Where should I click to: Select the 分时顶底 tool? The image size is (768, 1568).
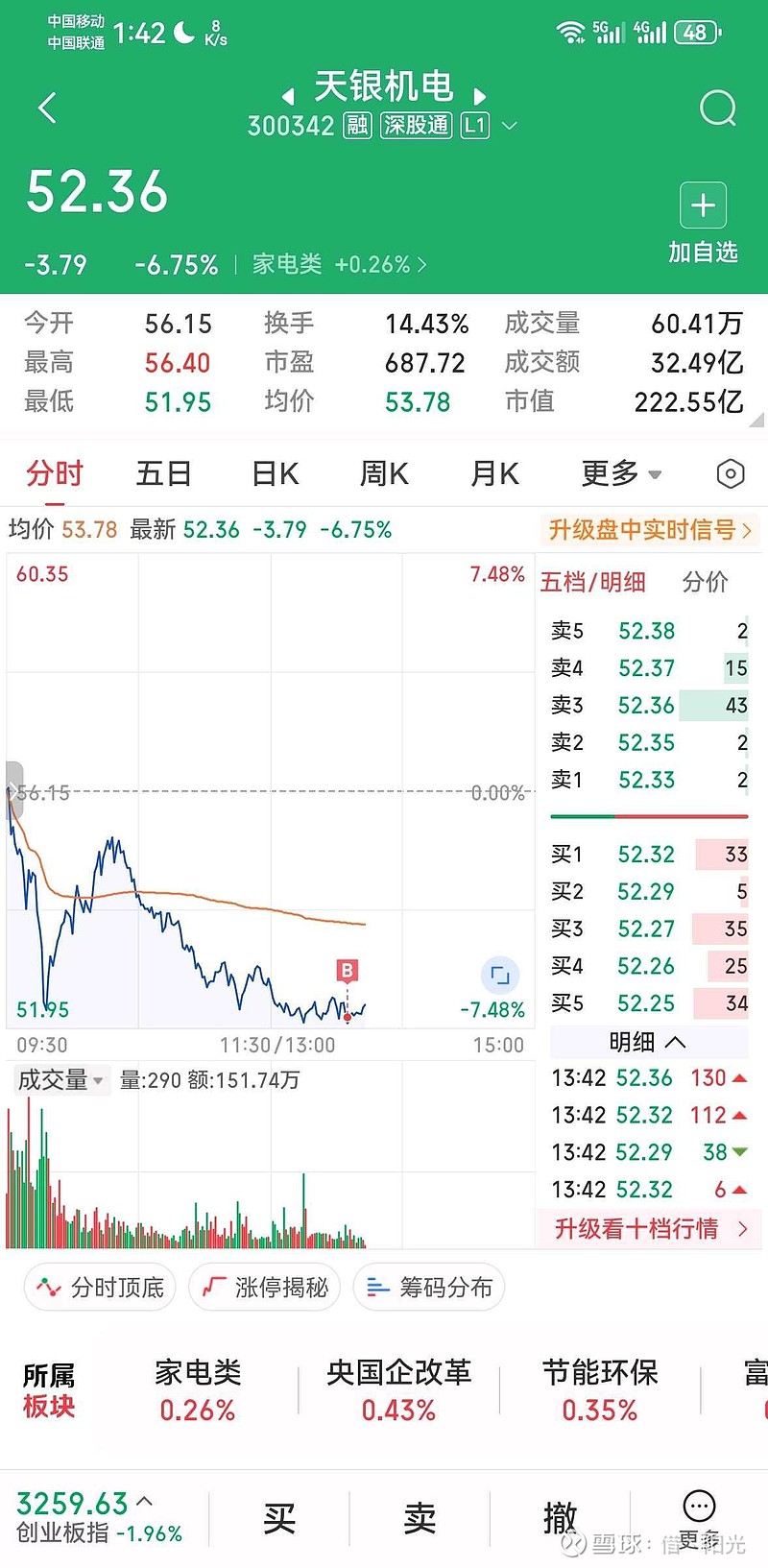tap(99, 1287)
